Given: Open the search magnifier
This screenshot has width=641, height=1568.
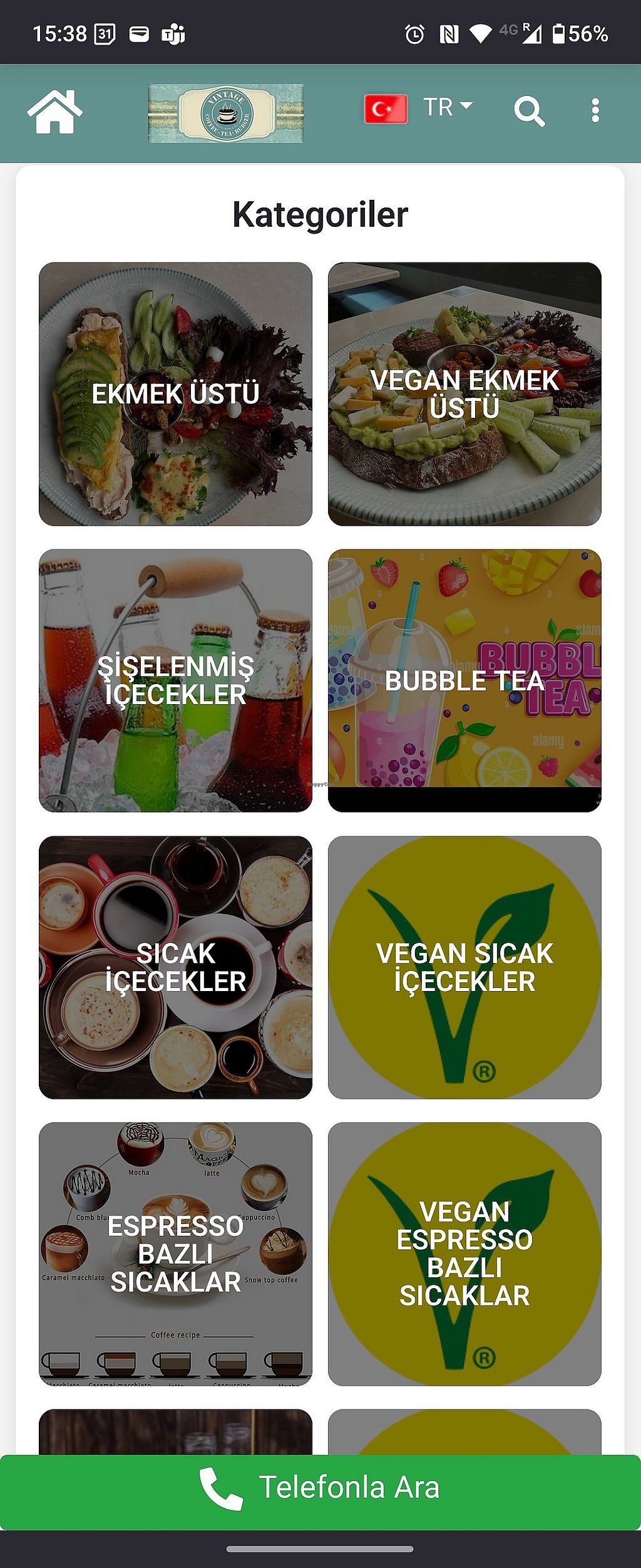Looking at the screenshot, I should pyautogui.click(x=529, y=112).
